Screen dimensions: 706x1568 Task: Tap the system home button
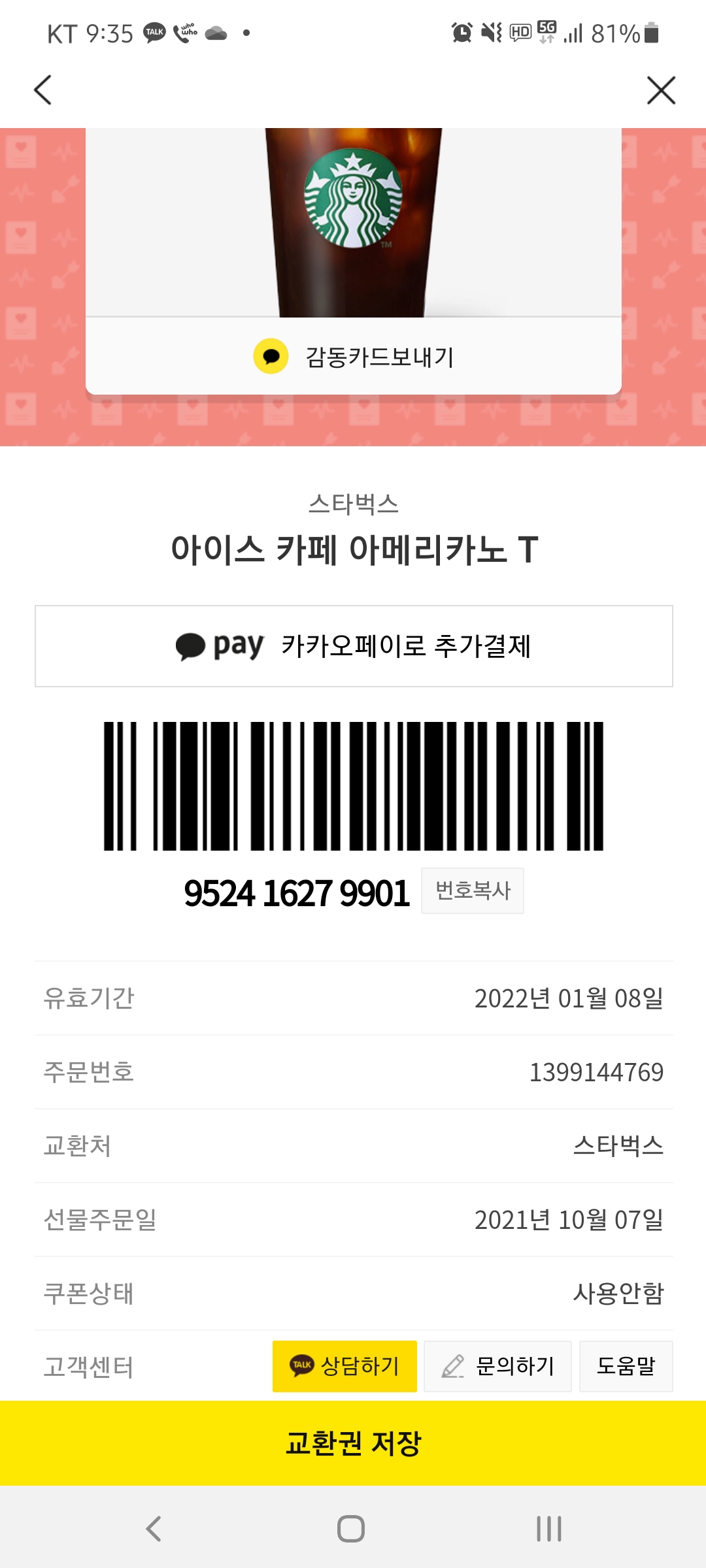(351, 1529)
